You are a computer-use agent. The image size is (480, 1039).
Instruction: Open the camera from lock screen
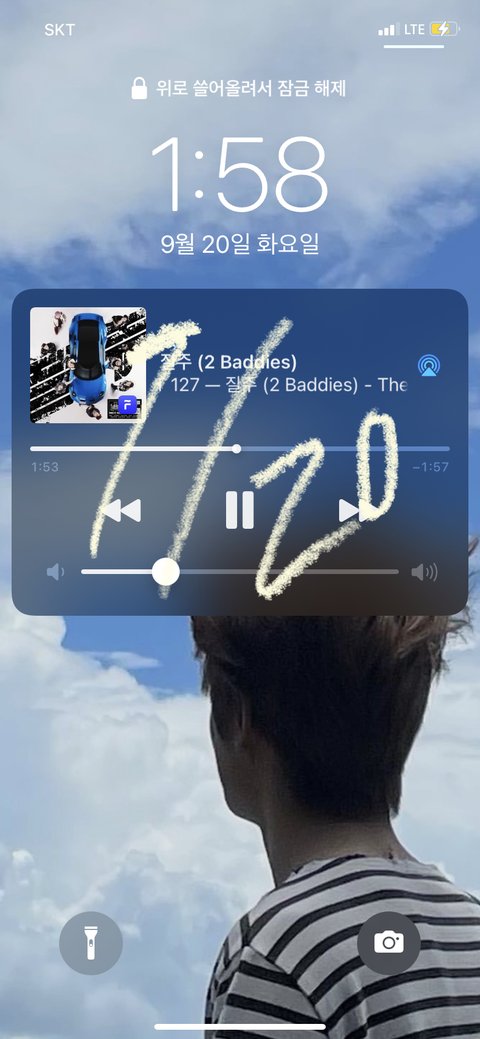pos(389,943)
